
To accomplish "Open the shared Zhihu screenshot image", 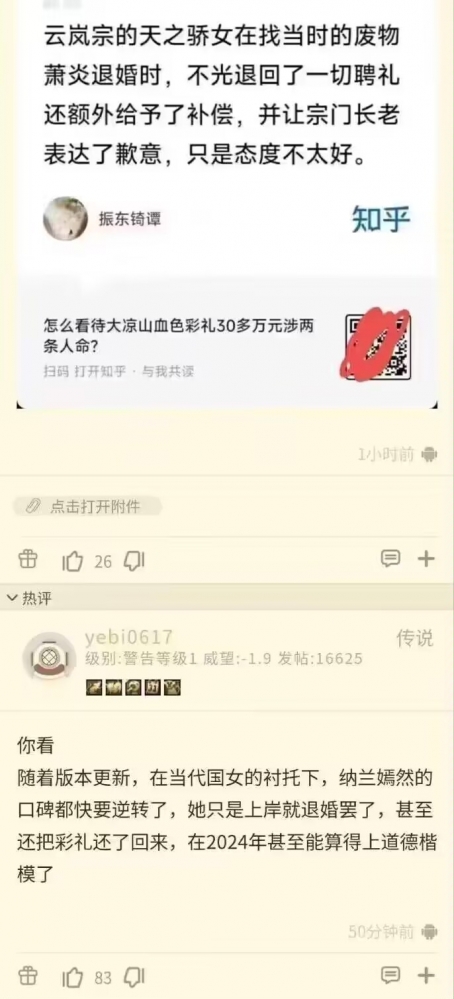I will 227,204.
